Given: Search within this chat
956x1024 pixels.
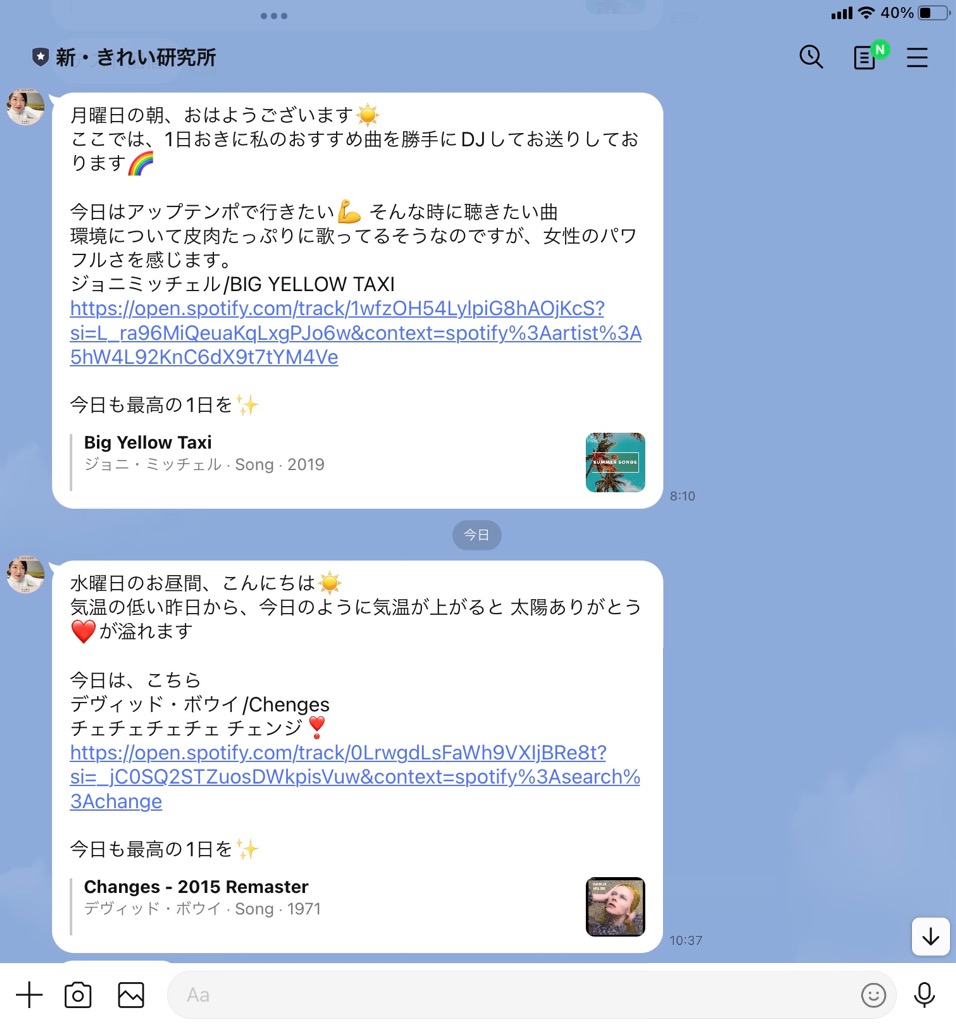Looking at the screenshot, I should click(x=811, y=58).
